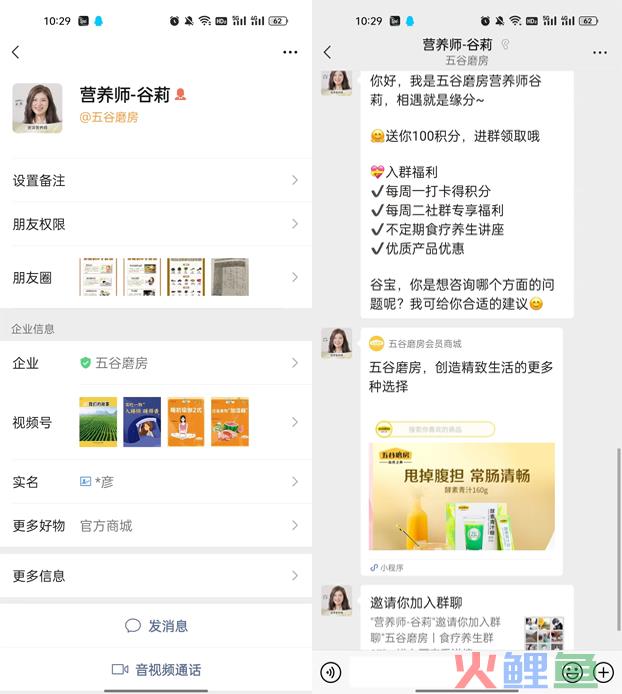This screenshot has height=694, width=622.
Task: View 朋友圈 moments row
Action: click(155, 277)
